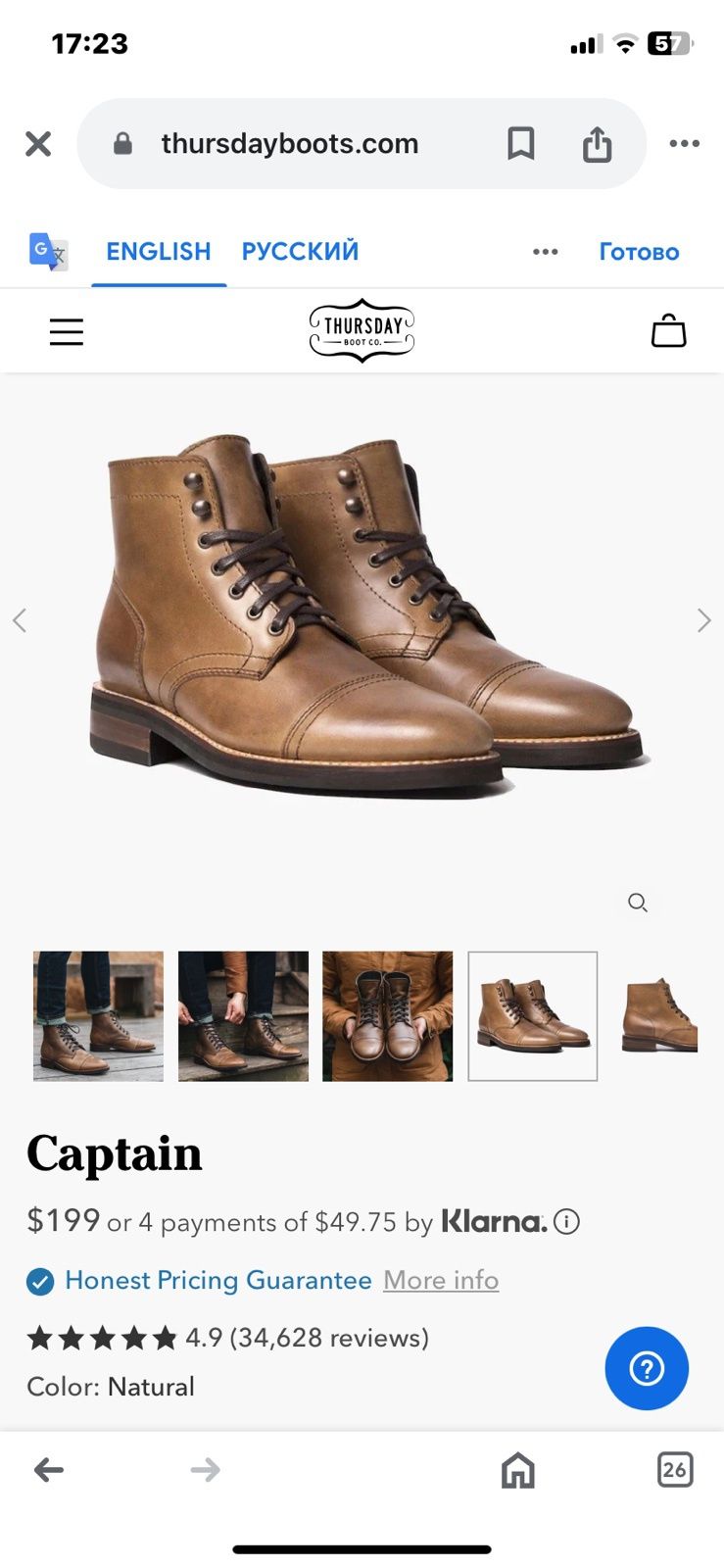This screenshot has height=1568, width=724.
Task: Zoom the boot photo with magnifier
Action: tap(638, 903)
